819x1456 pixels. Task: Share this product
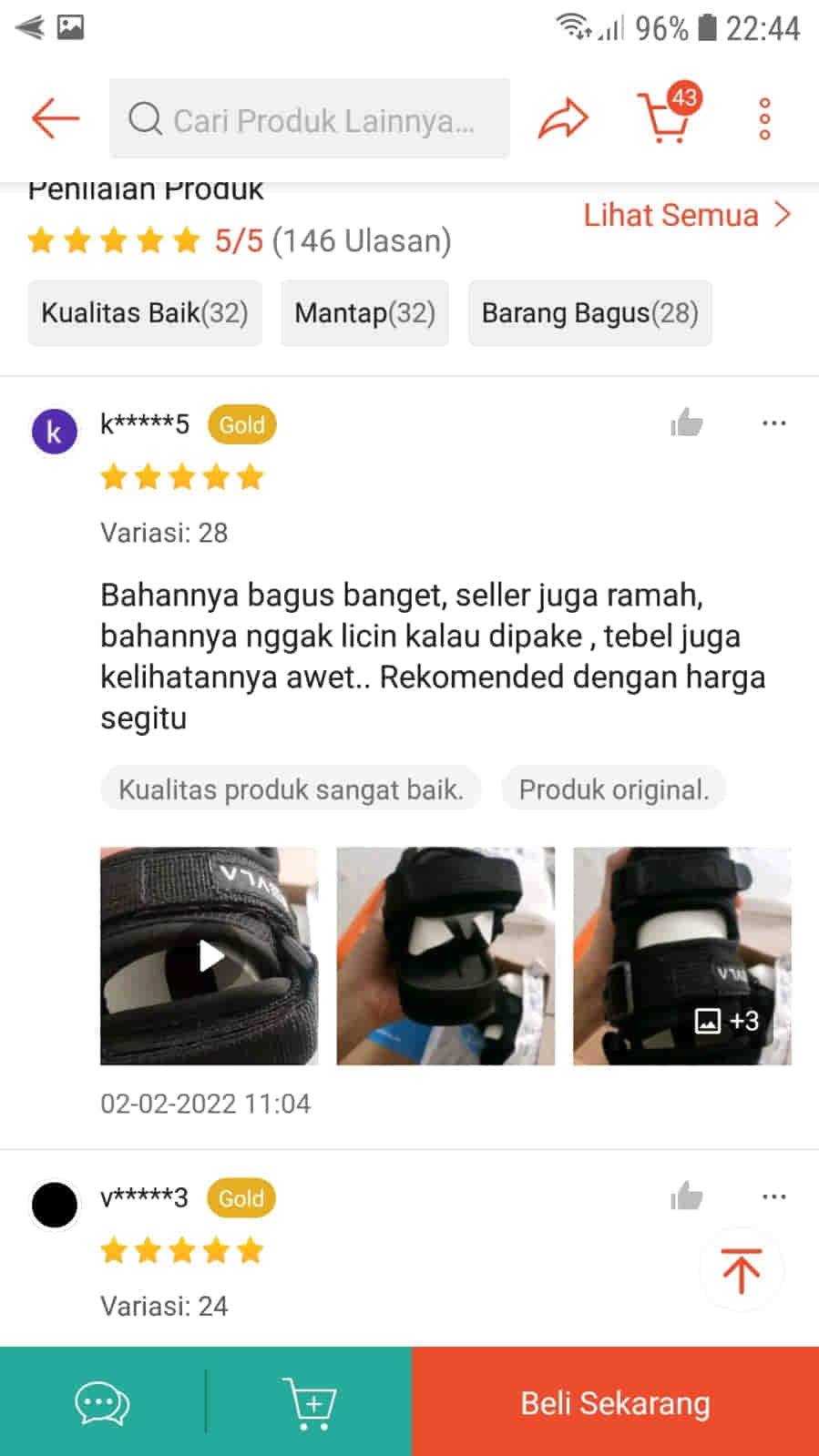[x=564, y=119]
